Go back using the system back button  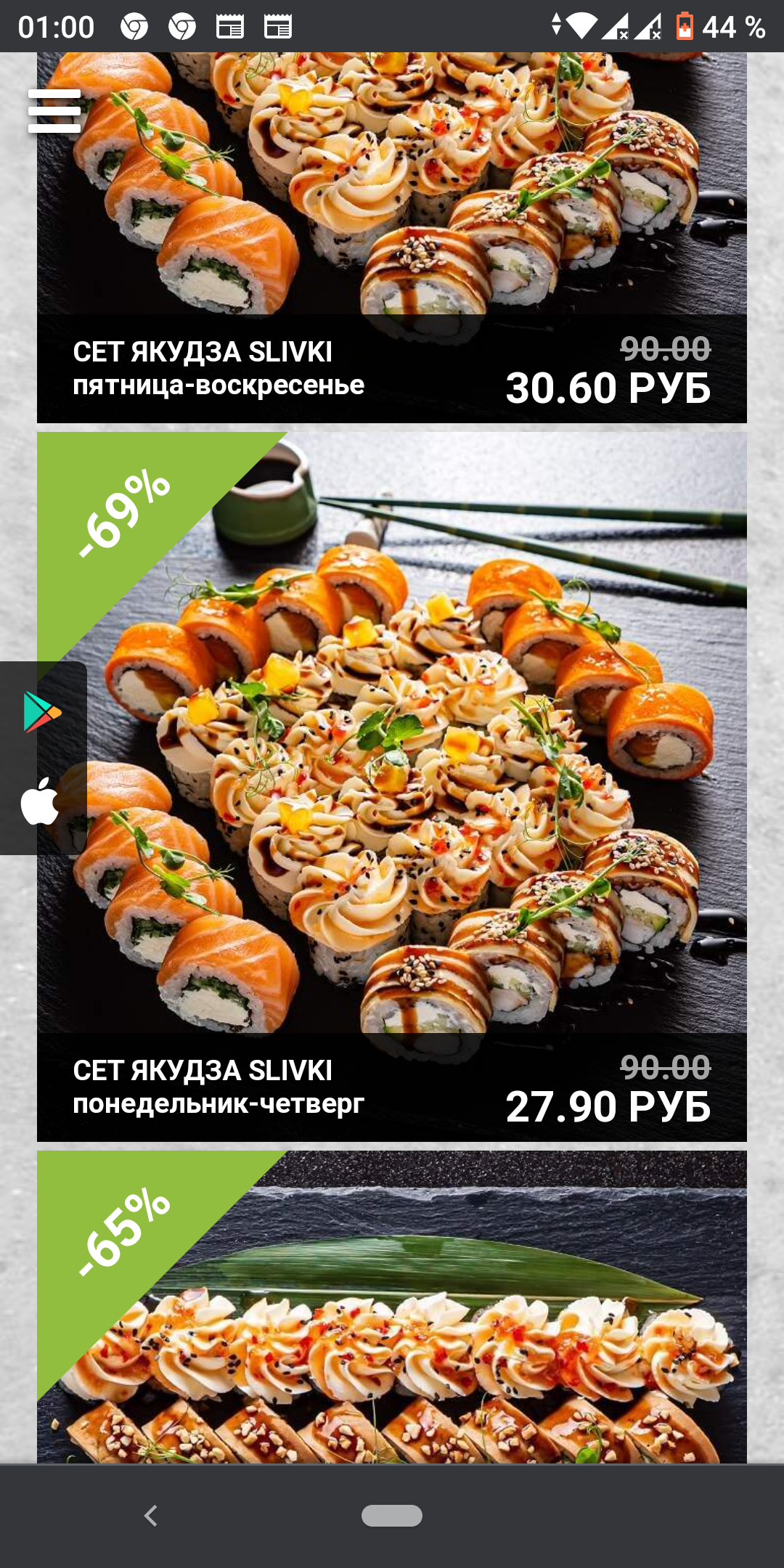[151, 1516]
